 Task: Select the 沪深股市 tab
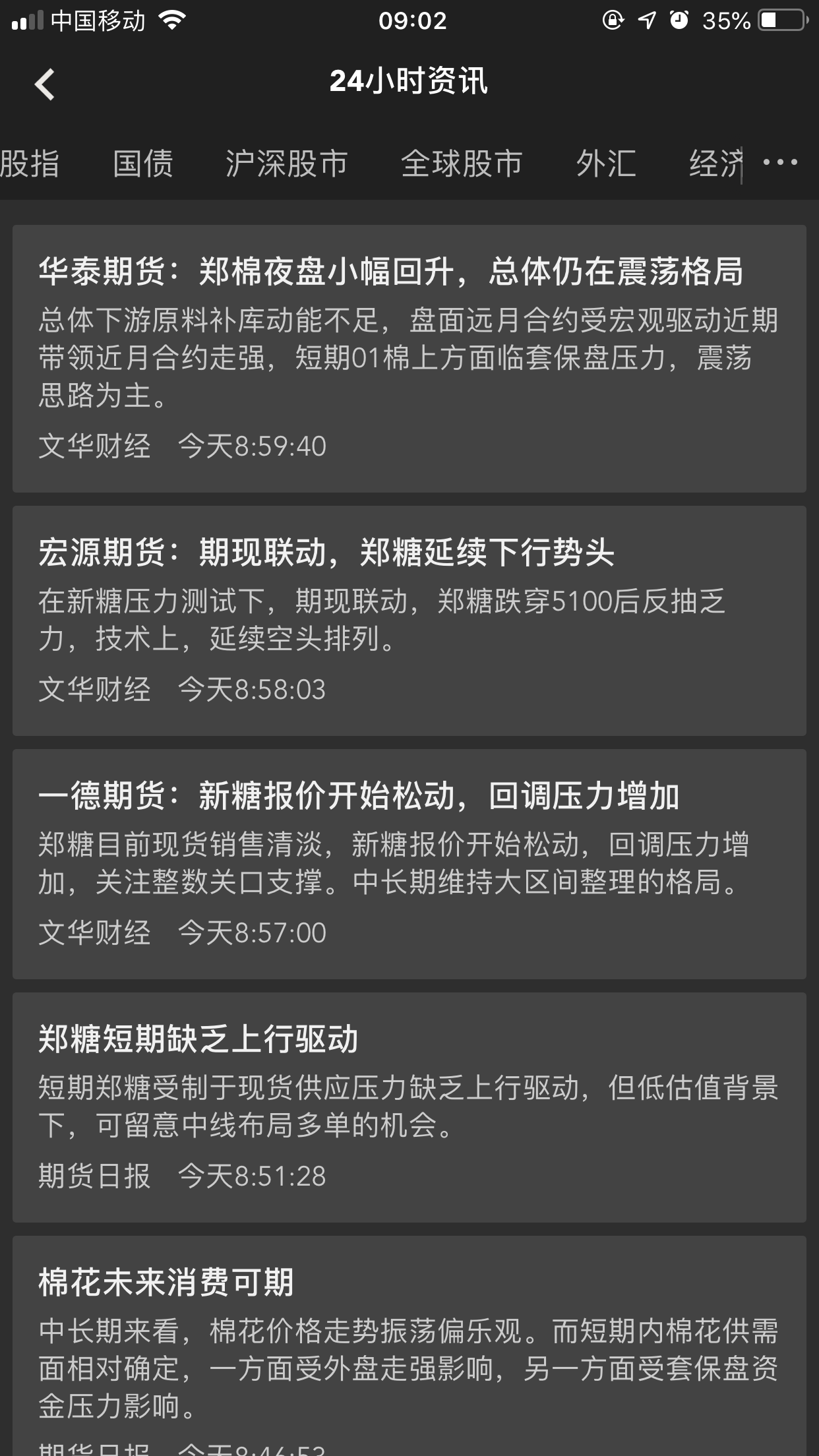click(x=286, y=163)
